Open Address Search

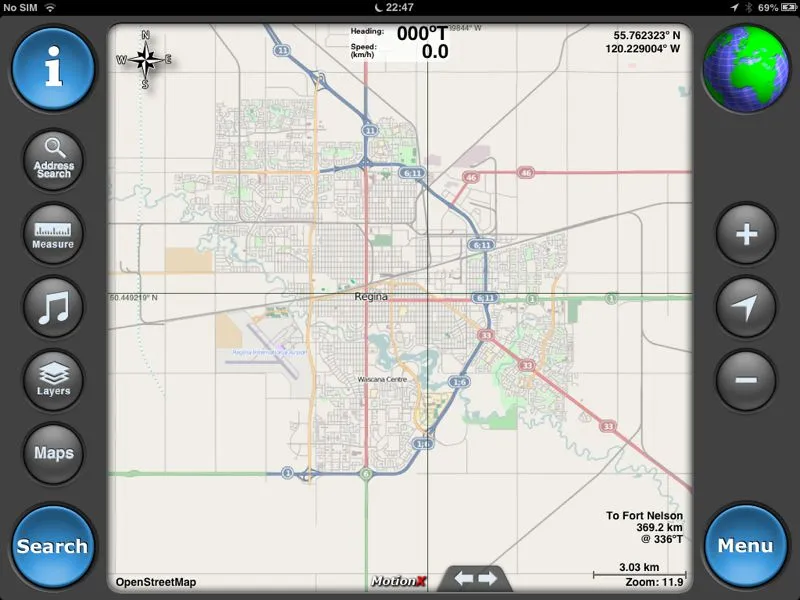53,160
